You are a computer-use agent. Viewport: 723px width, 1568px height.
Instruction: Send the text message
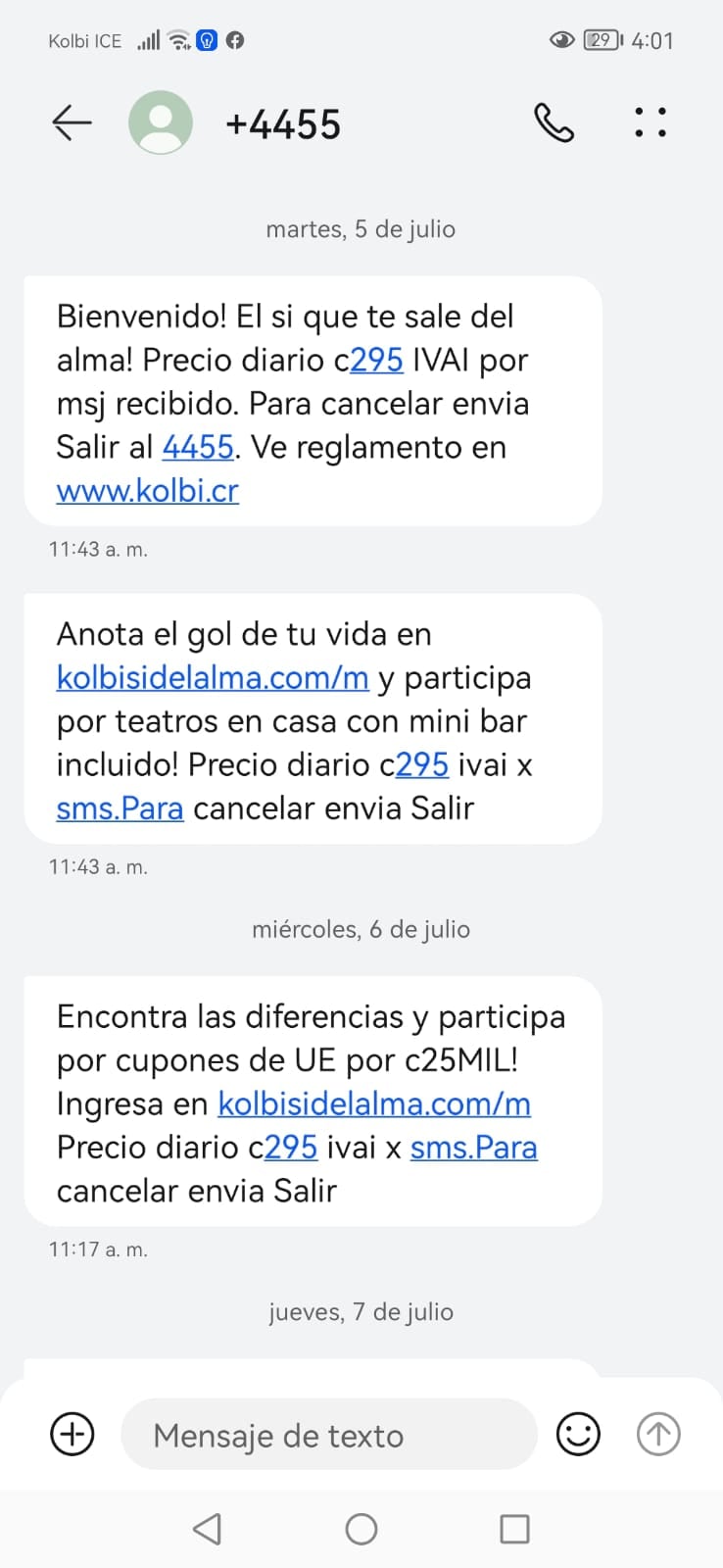658,1435
